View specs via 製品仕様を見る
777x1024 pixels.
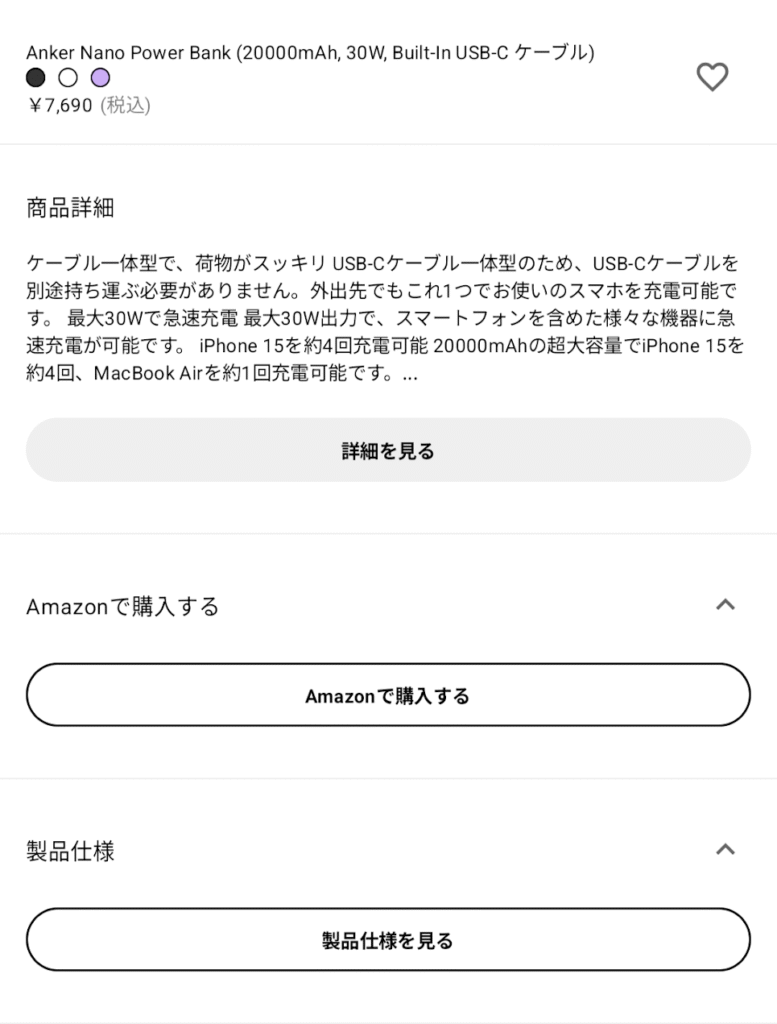pyautogui.click(x=388, y=940)
